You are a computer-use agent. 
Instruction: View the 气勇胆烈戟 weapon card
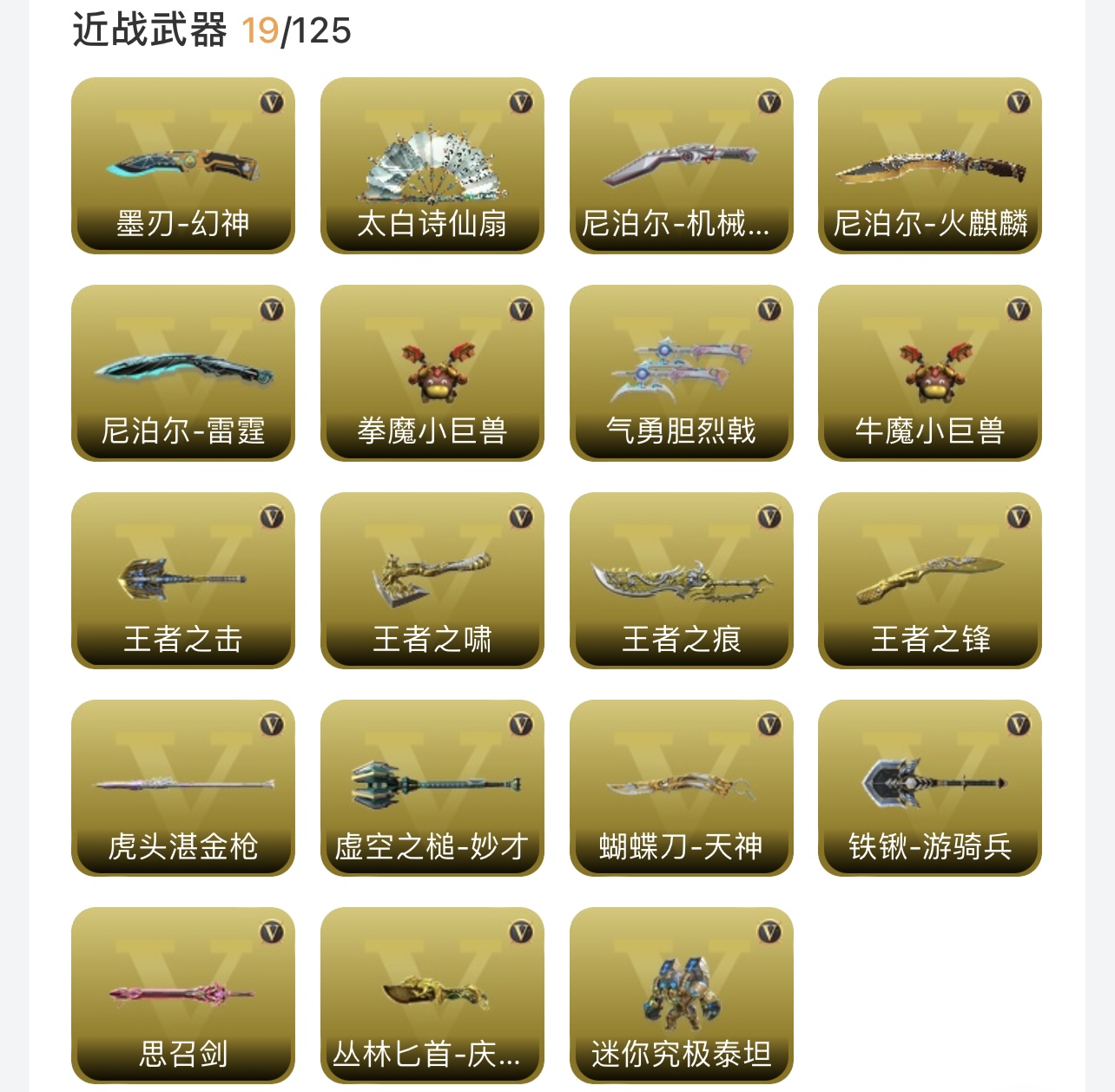click(x=682, y=373)
